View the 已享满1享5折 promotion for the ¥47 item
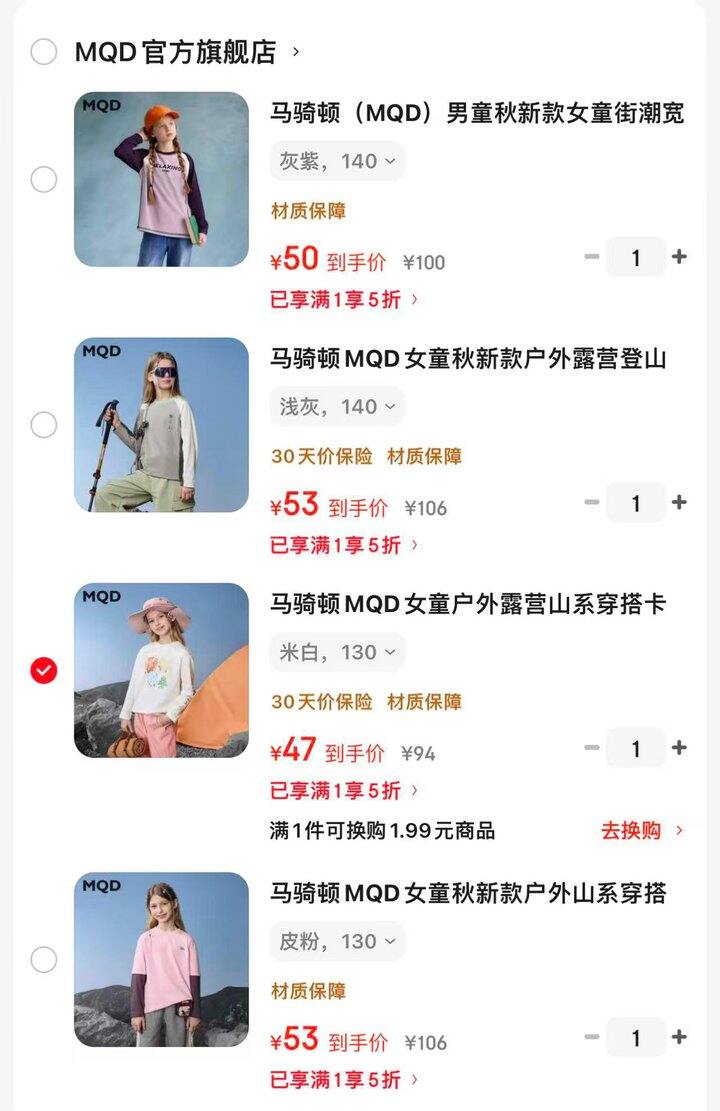This screenshot has width=720, height=1111. pyautogui.click(x=344, y=791)
